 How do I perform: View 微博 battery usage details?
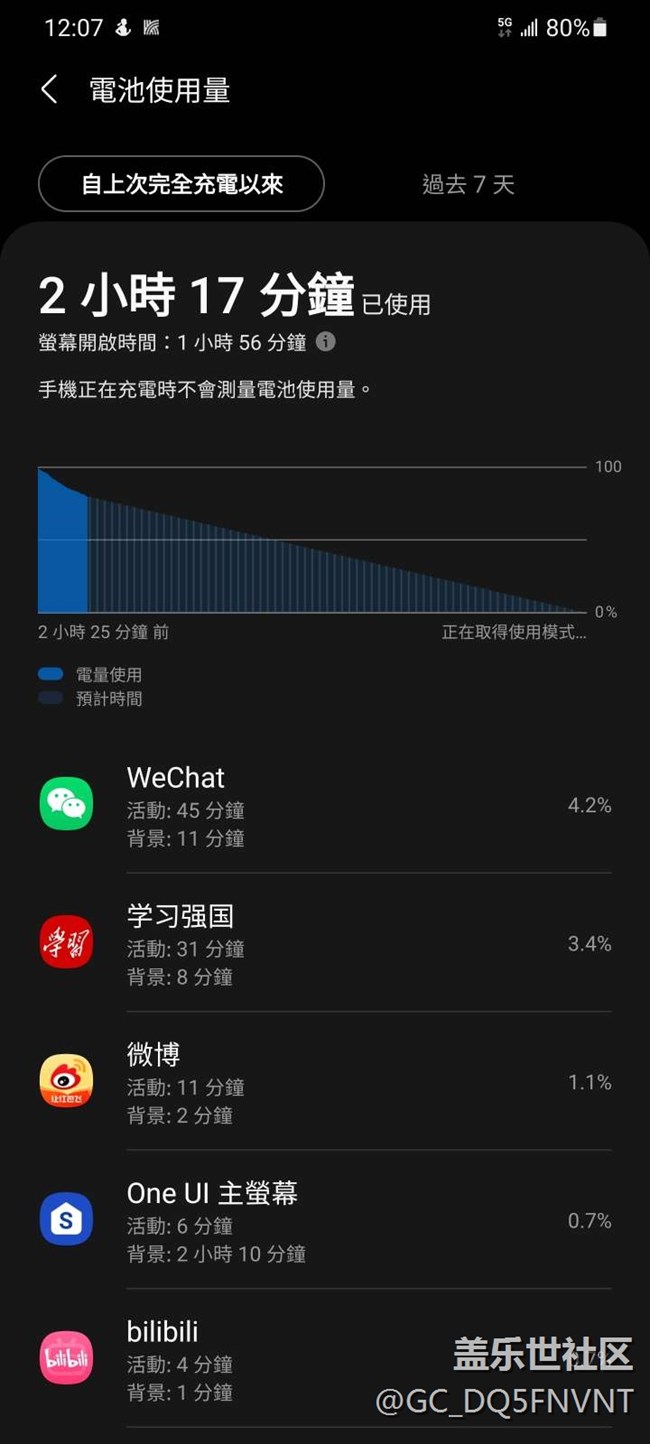[x=325, y=1082]
